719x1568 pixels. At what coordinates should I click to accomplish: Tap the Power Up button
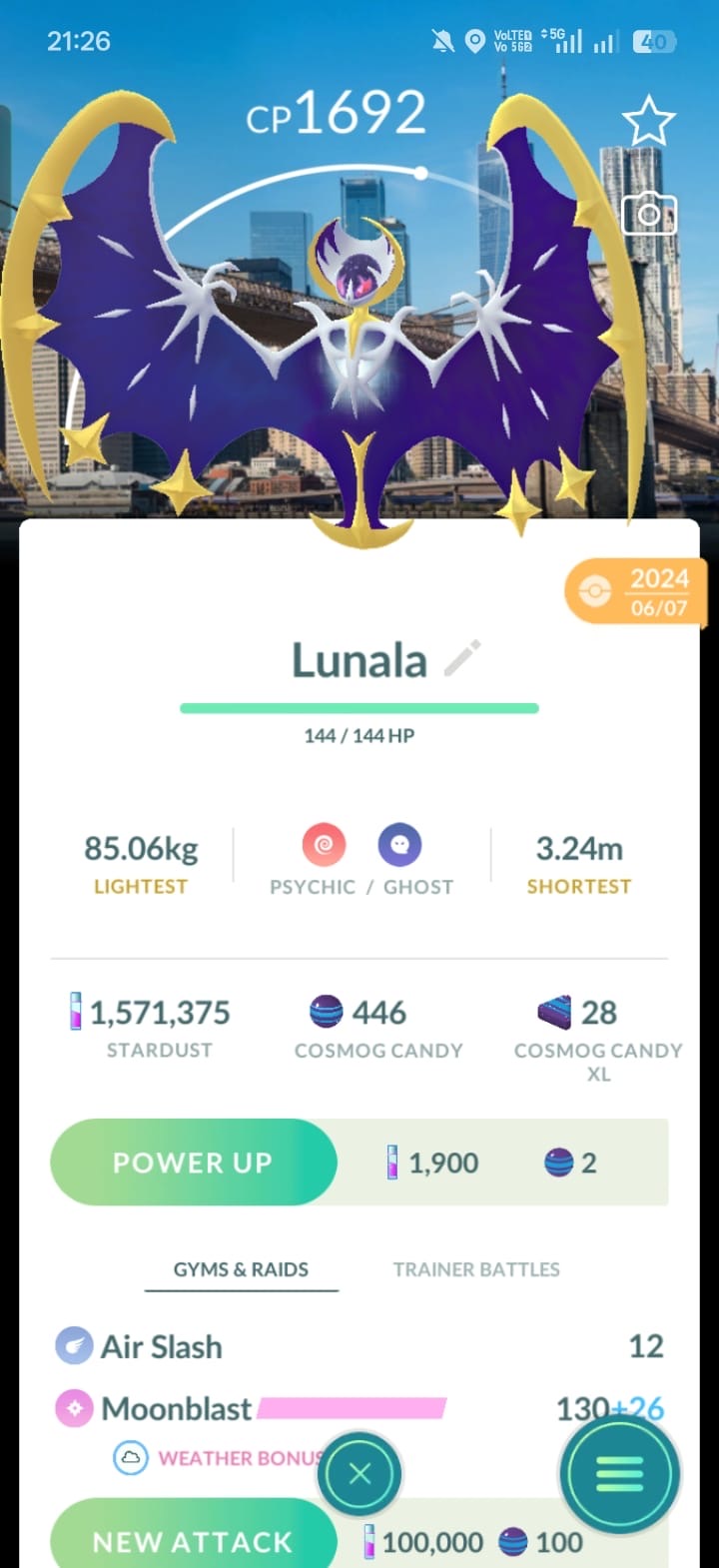pyautogui.click(x=194, y=1162)
